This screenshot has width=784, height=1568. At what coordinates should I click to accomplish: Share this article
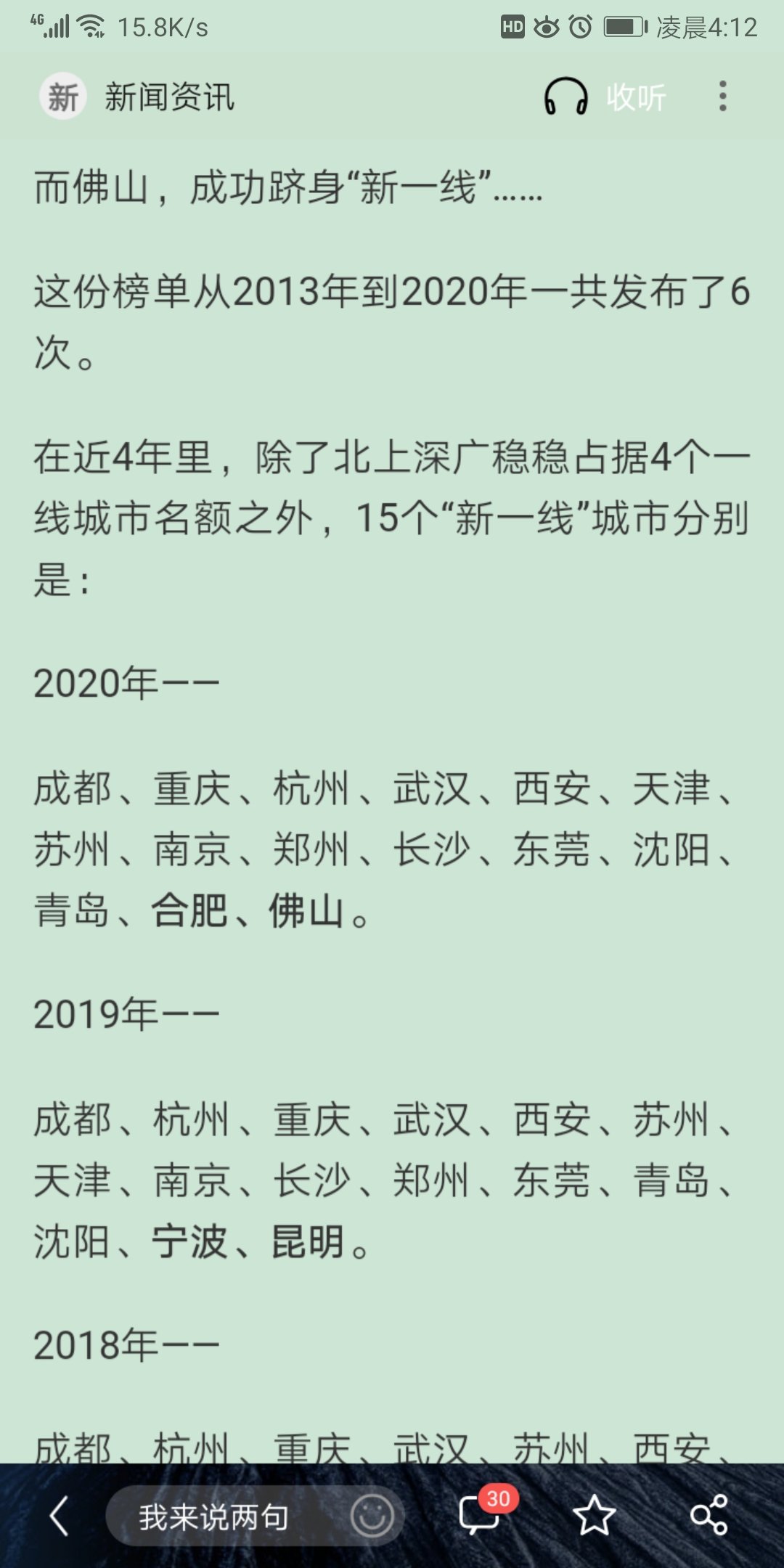click(x=709, y=1516)
